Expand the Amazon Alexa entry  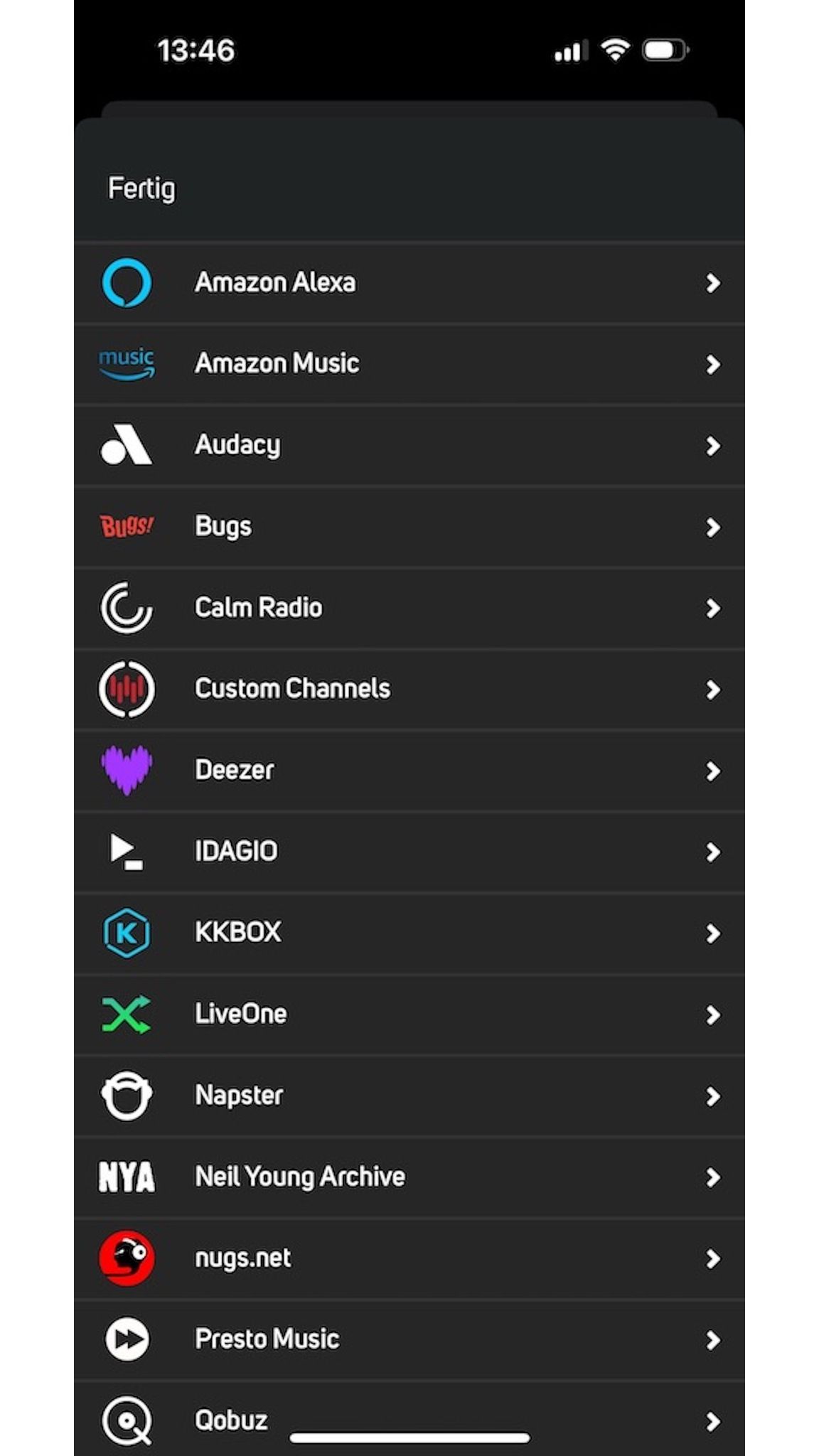click(713, 282)
